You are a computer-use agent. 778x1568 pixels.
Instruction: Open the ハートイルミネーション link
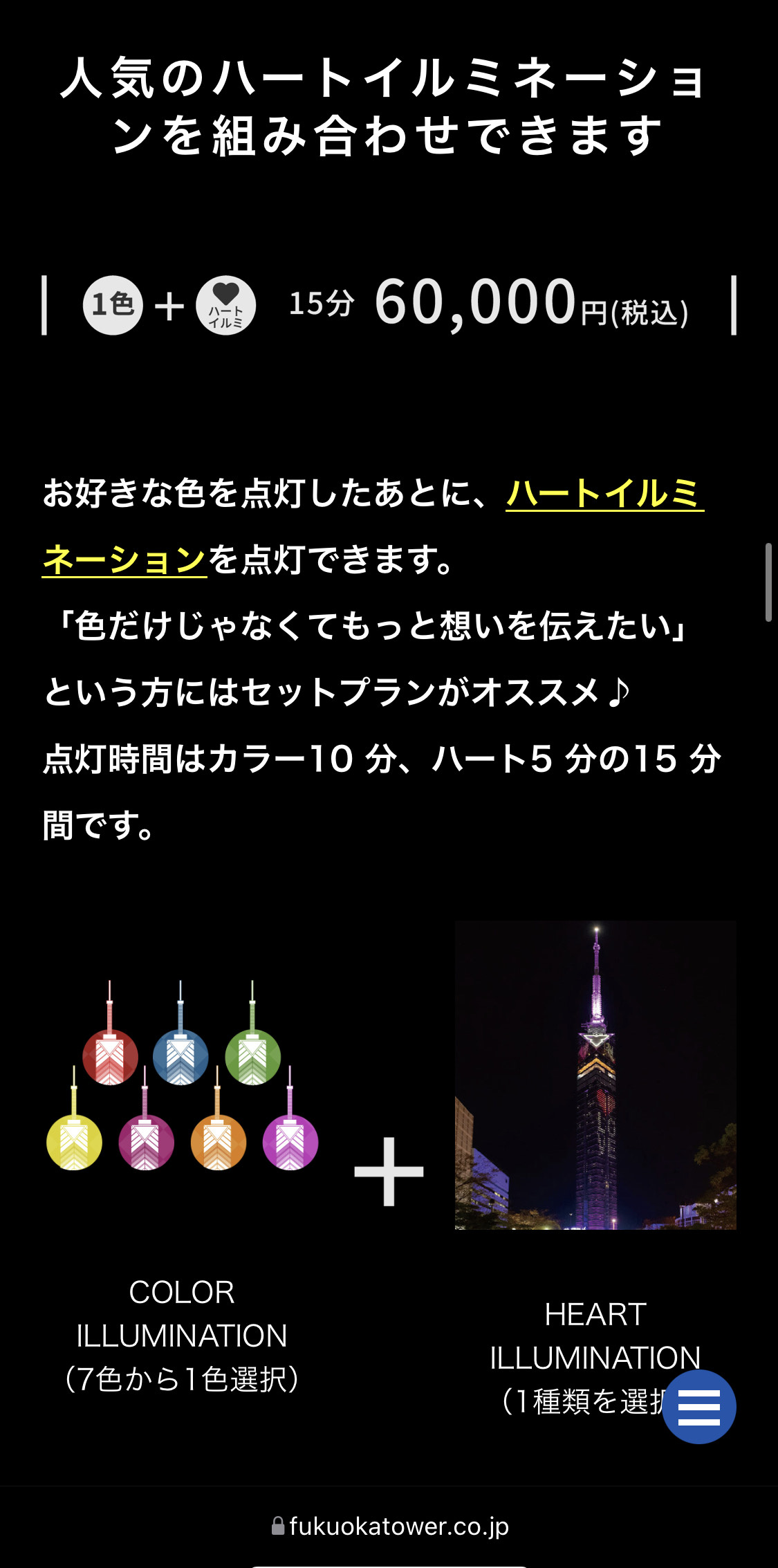pyautogui.click(x=604, y=495)
